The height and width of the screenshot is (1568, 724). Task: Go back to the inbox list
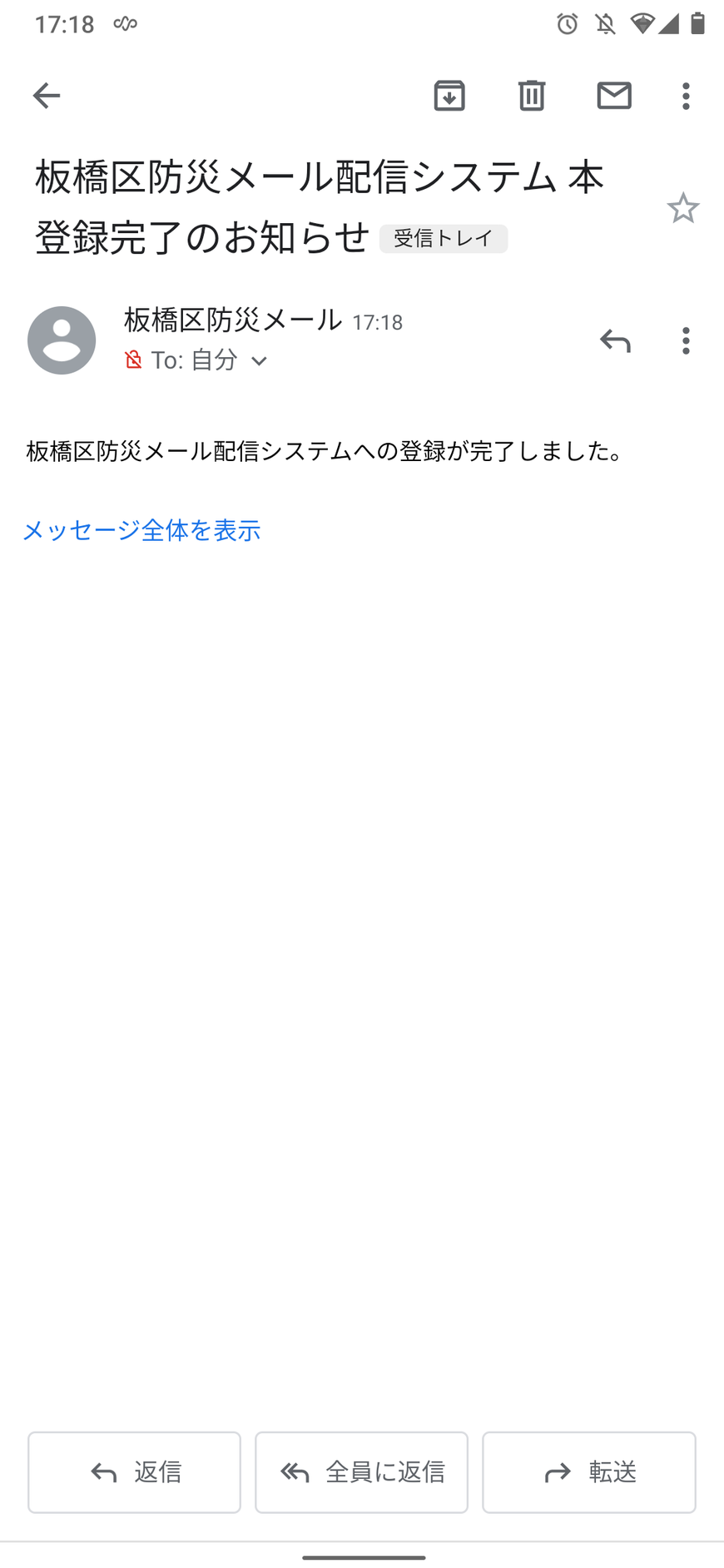pos(47,96)
